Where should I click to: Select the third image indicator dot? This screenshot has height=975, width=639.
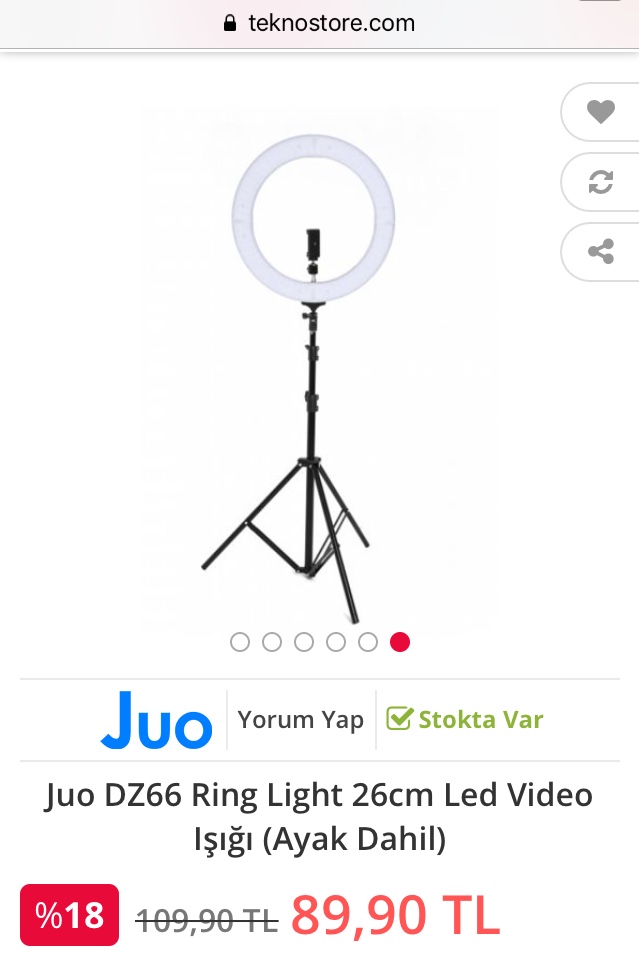click(304, 642)
